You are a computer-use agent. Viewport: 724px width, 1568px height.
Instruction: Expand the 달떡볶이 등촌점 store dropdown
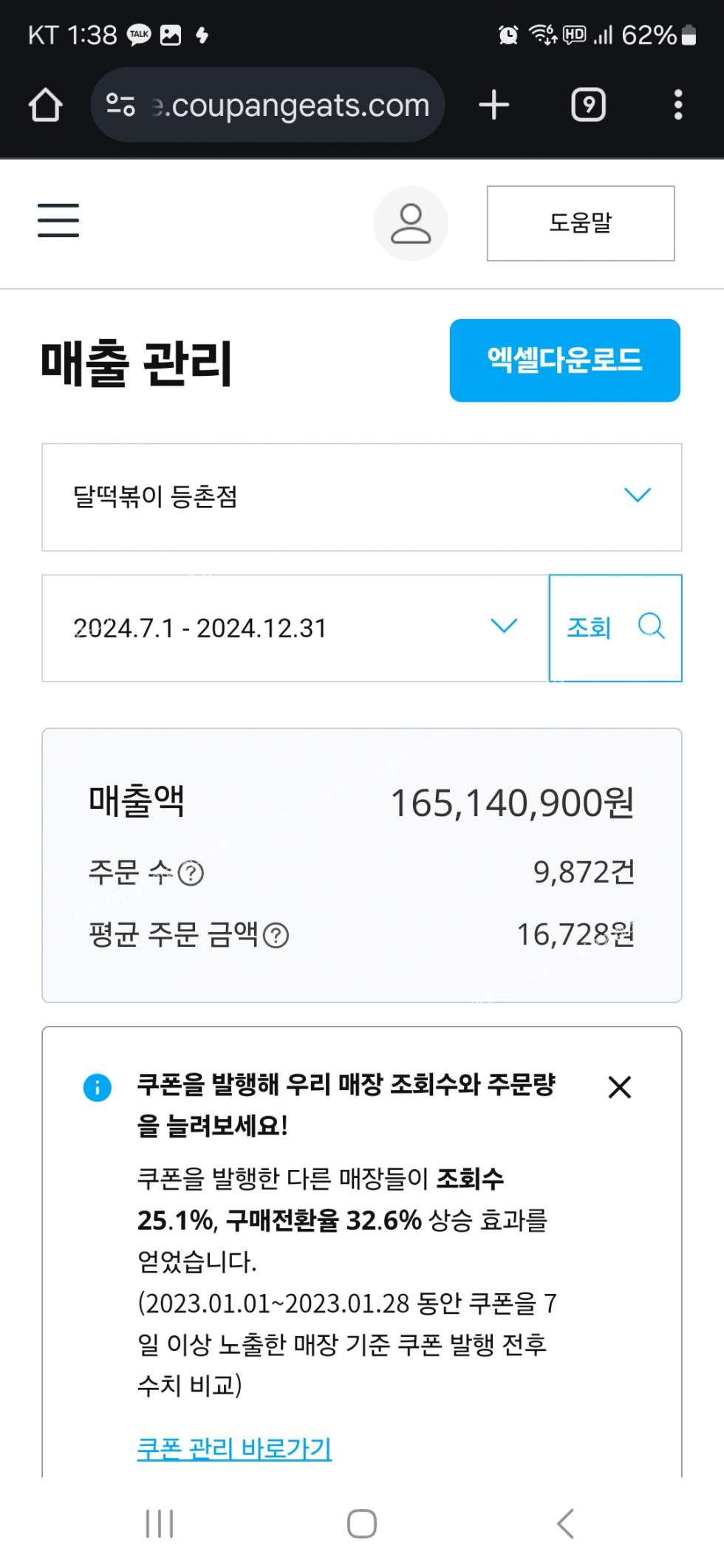(362, 497)
